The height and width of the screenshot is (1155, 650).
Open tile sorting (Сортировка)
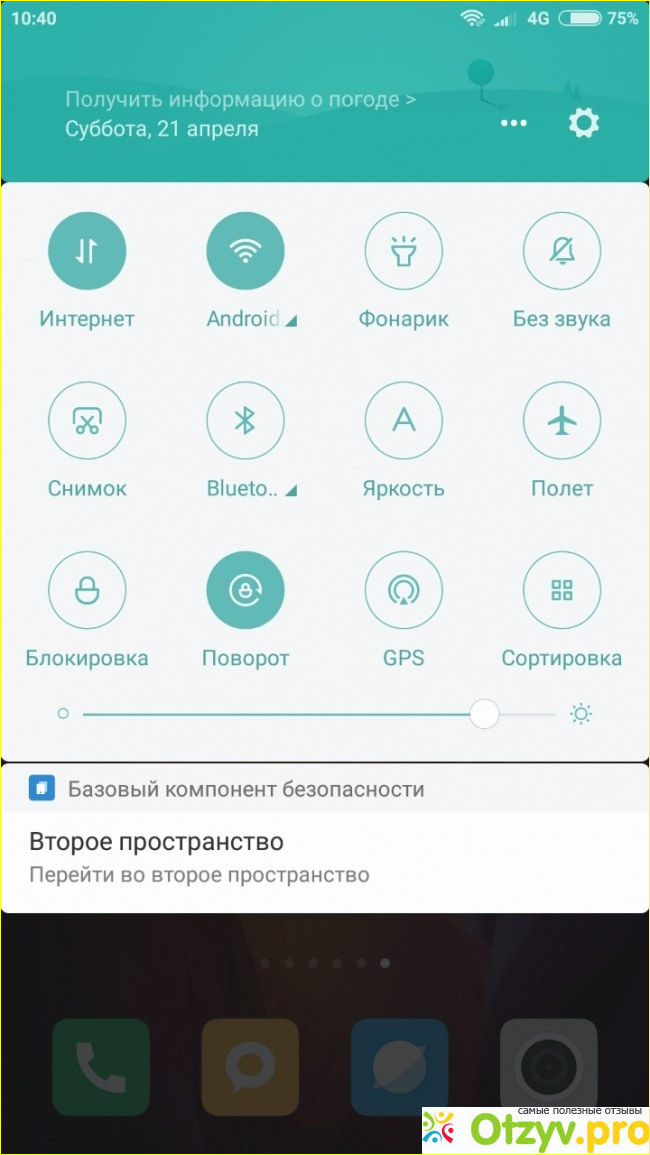tap(562, 590)
